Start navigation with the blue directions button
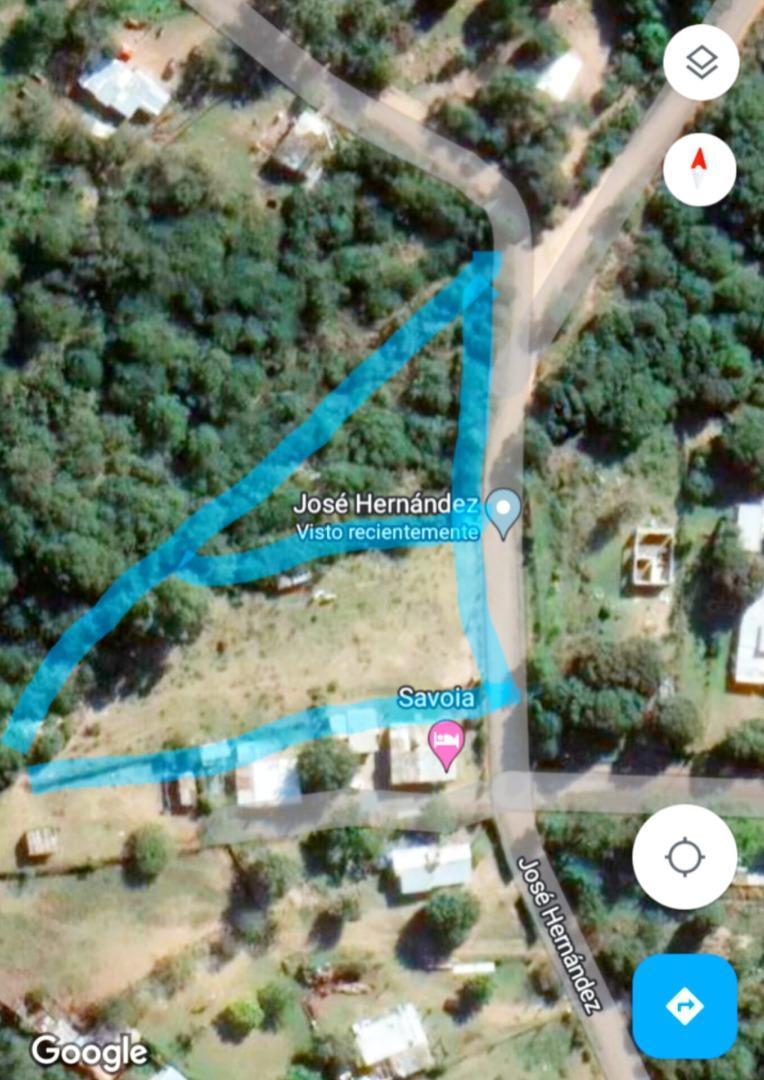 685,1007
